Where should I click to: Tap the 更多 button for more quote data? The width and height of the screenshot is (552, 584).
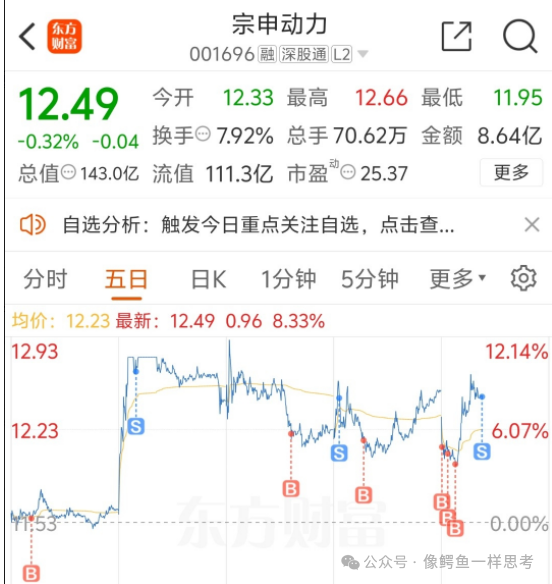[x=511, y=172]
